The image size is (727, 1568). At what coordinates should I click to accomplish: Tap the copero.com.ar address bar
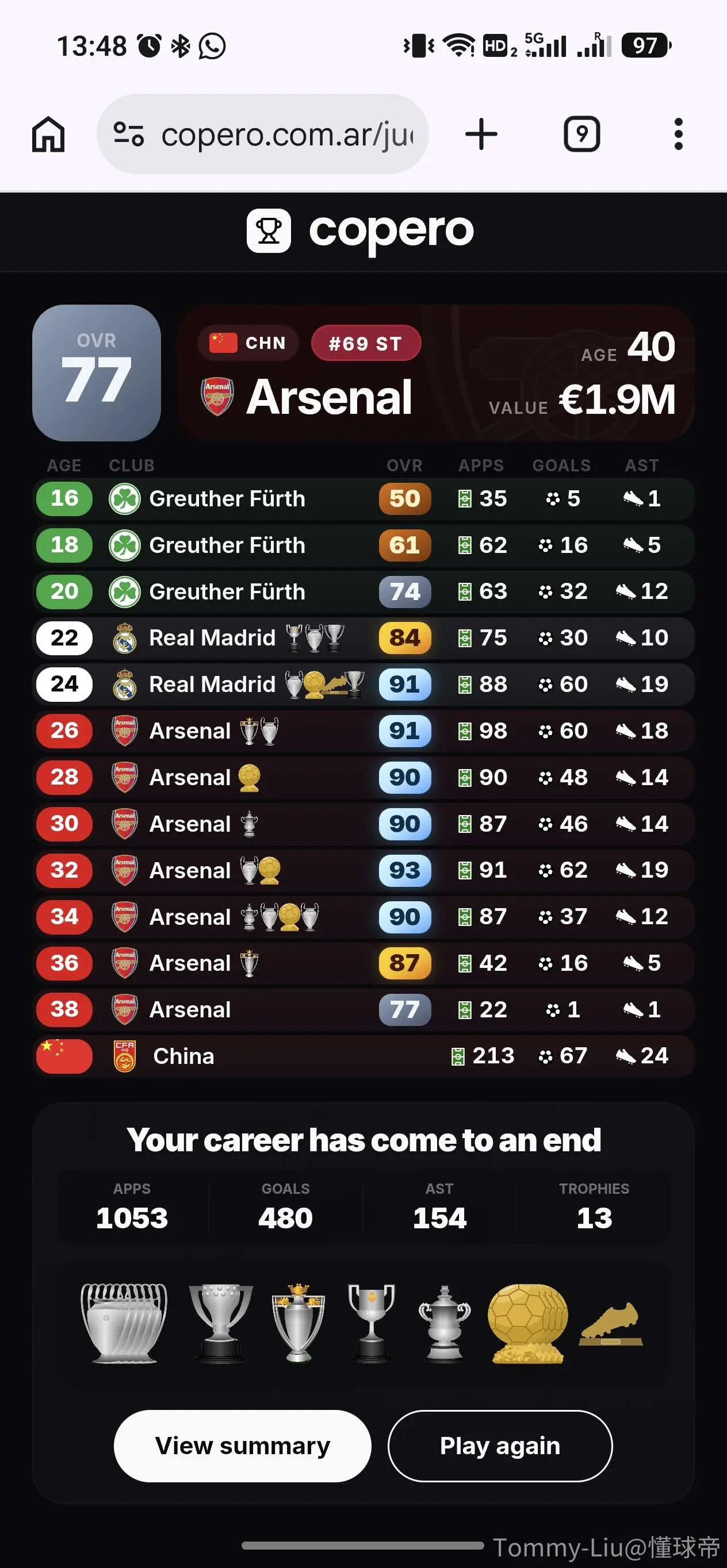coord(262,134)
